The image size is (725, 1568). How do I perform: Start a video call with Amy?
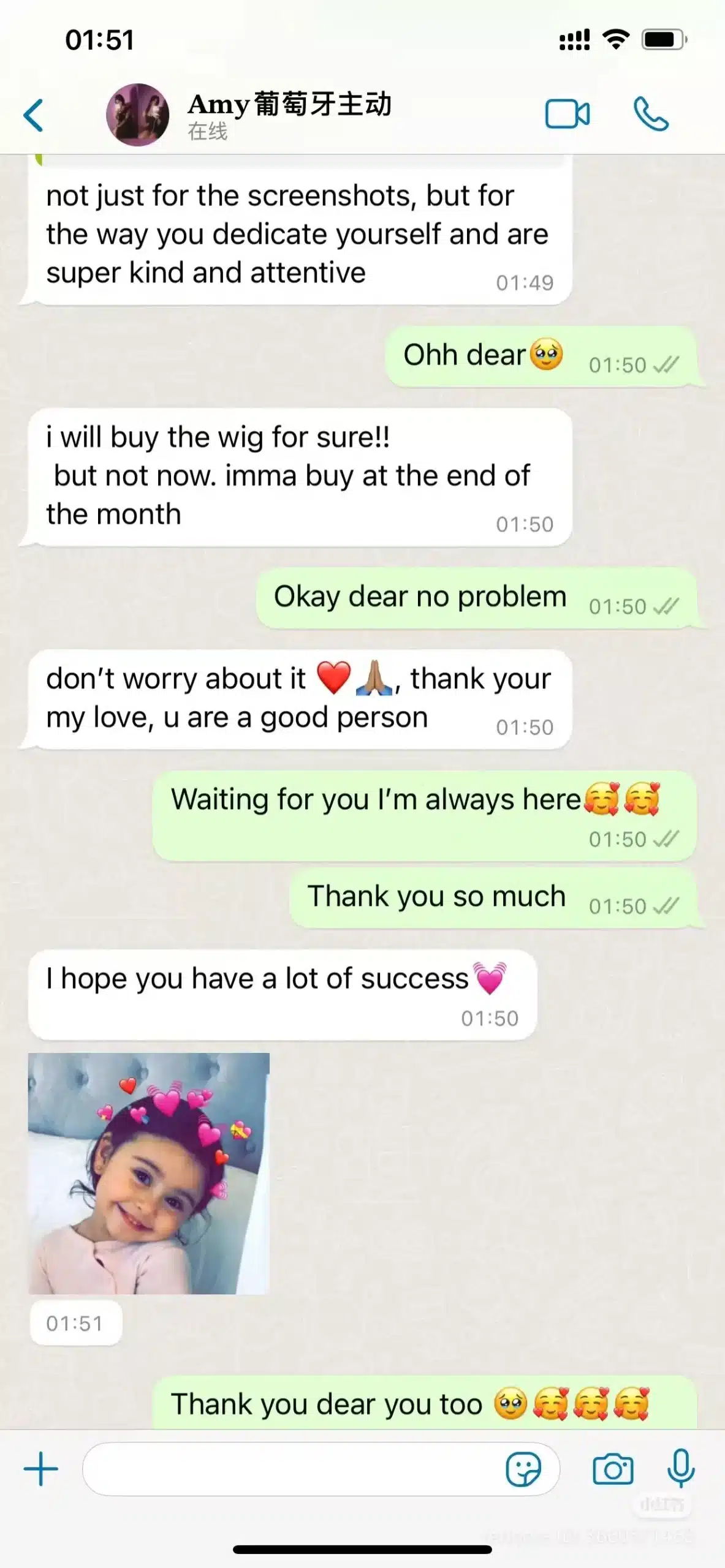[567, 115]
